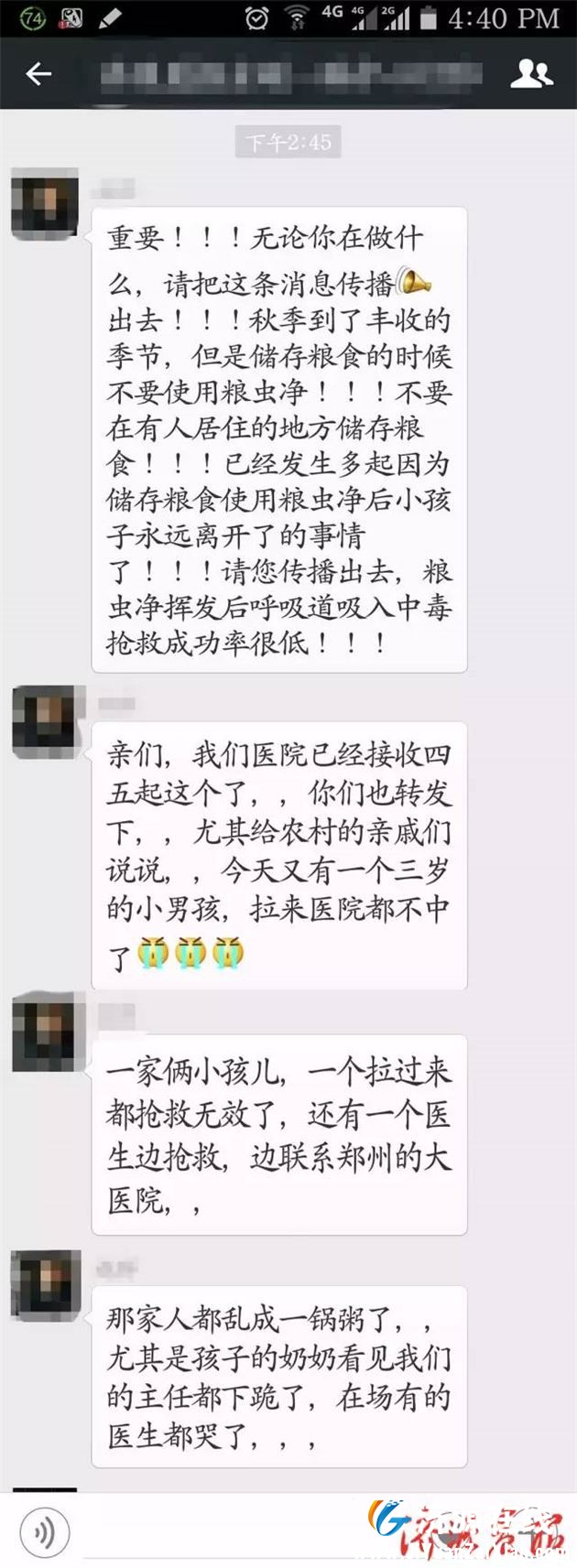Switch to voice input mode
The image size is (577, 1568).
pos(43,1531)
